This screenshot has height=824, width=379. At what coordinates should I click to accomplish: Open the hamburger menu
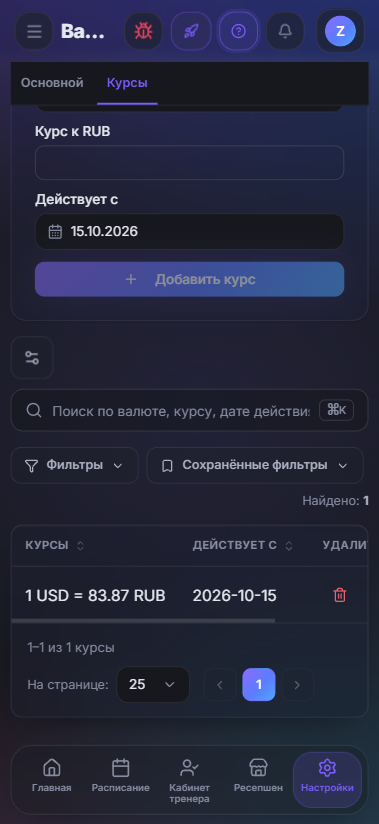[34, 32]
